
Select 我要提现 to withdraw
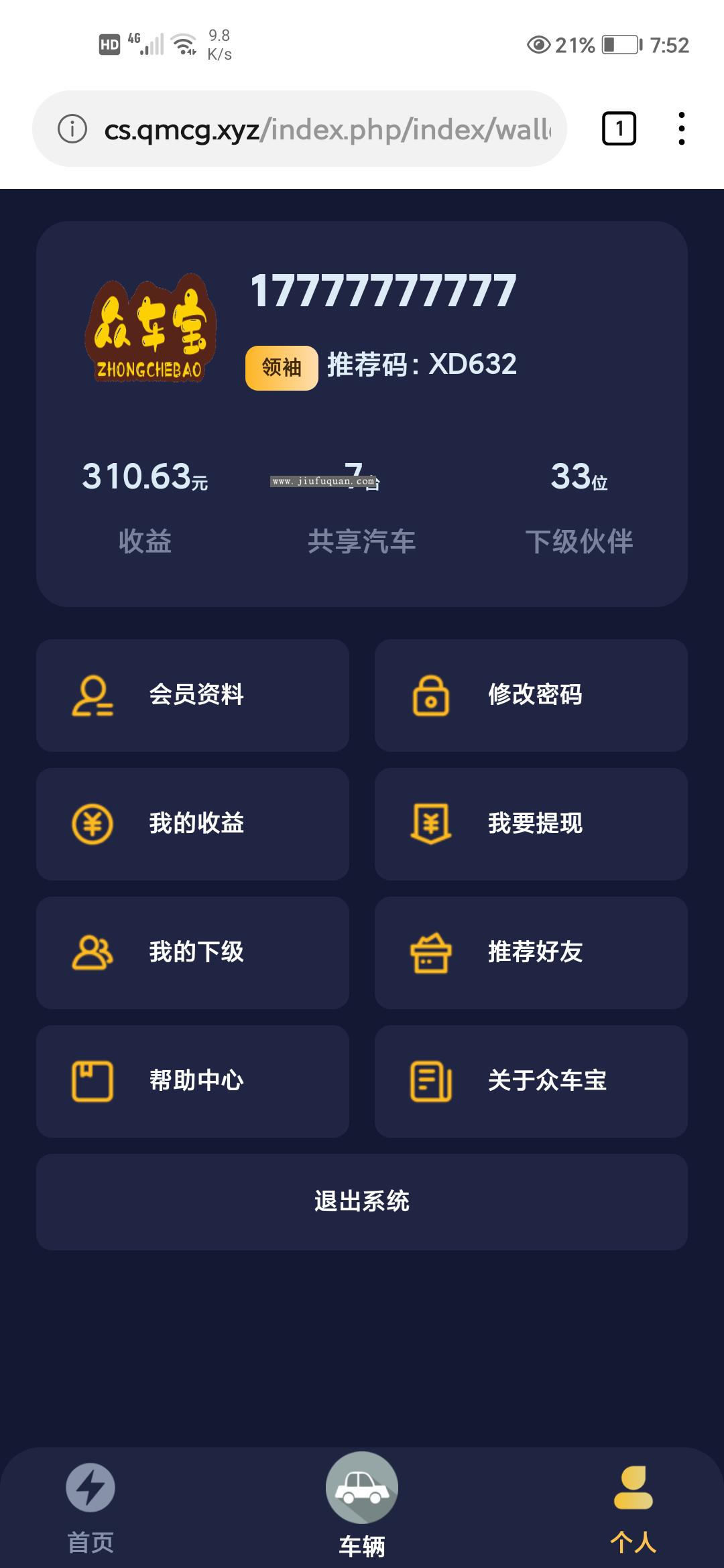[x=531, y=824]
